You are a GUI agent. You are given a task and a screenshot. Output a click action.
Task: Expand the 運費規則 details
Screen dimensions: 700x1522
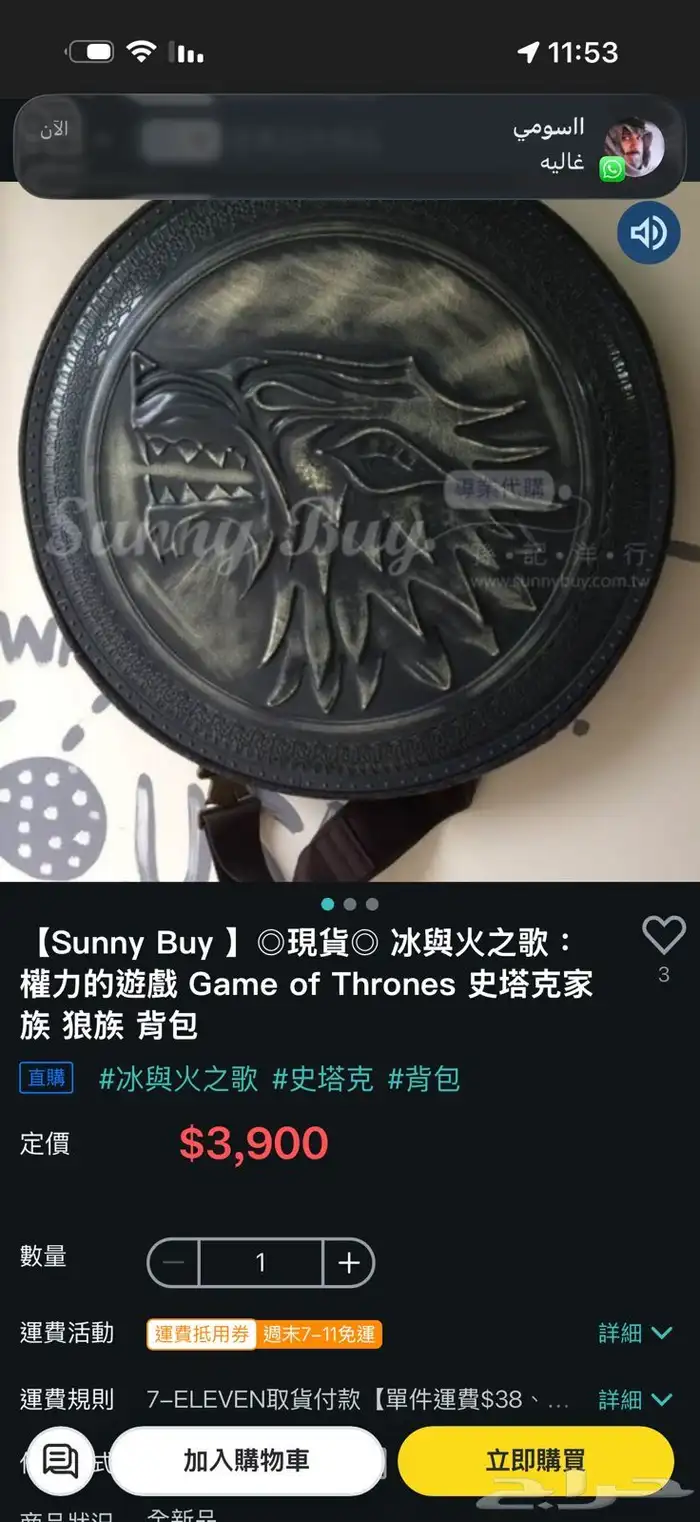pyautogui.click(x=634, y=1399)
